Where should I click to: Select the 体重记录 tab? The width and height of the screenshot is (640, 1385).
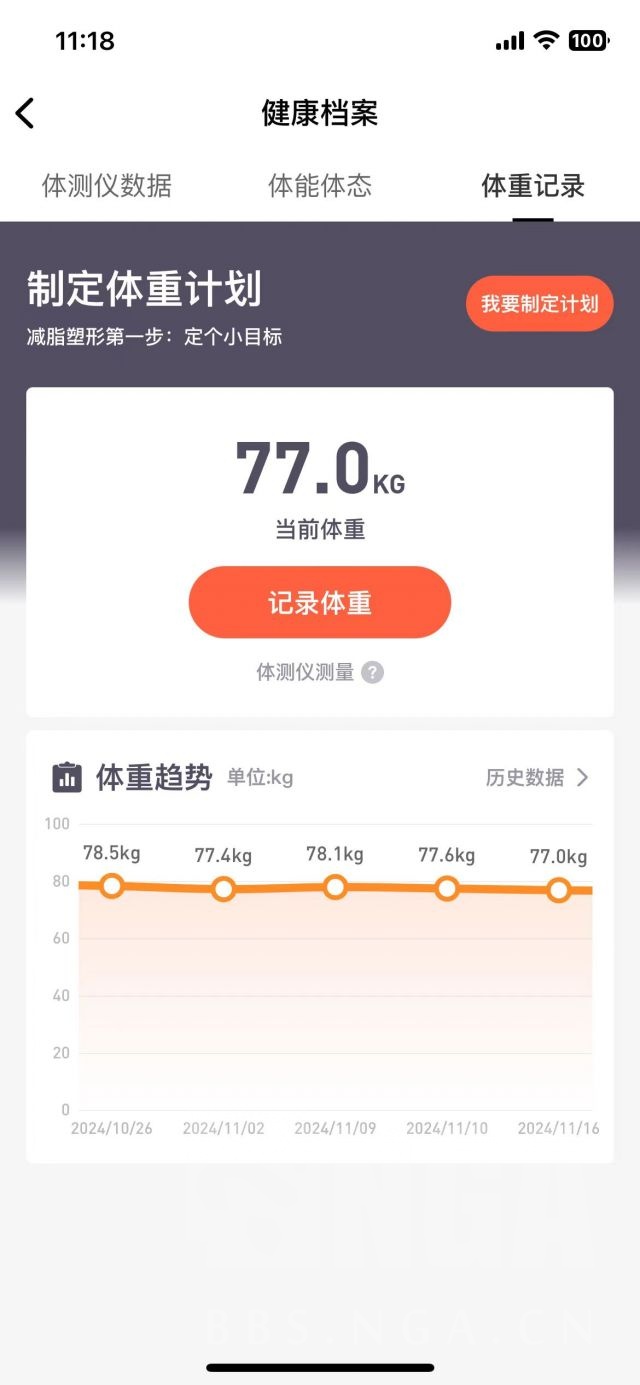coord(532,186)
